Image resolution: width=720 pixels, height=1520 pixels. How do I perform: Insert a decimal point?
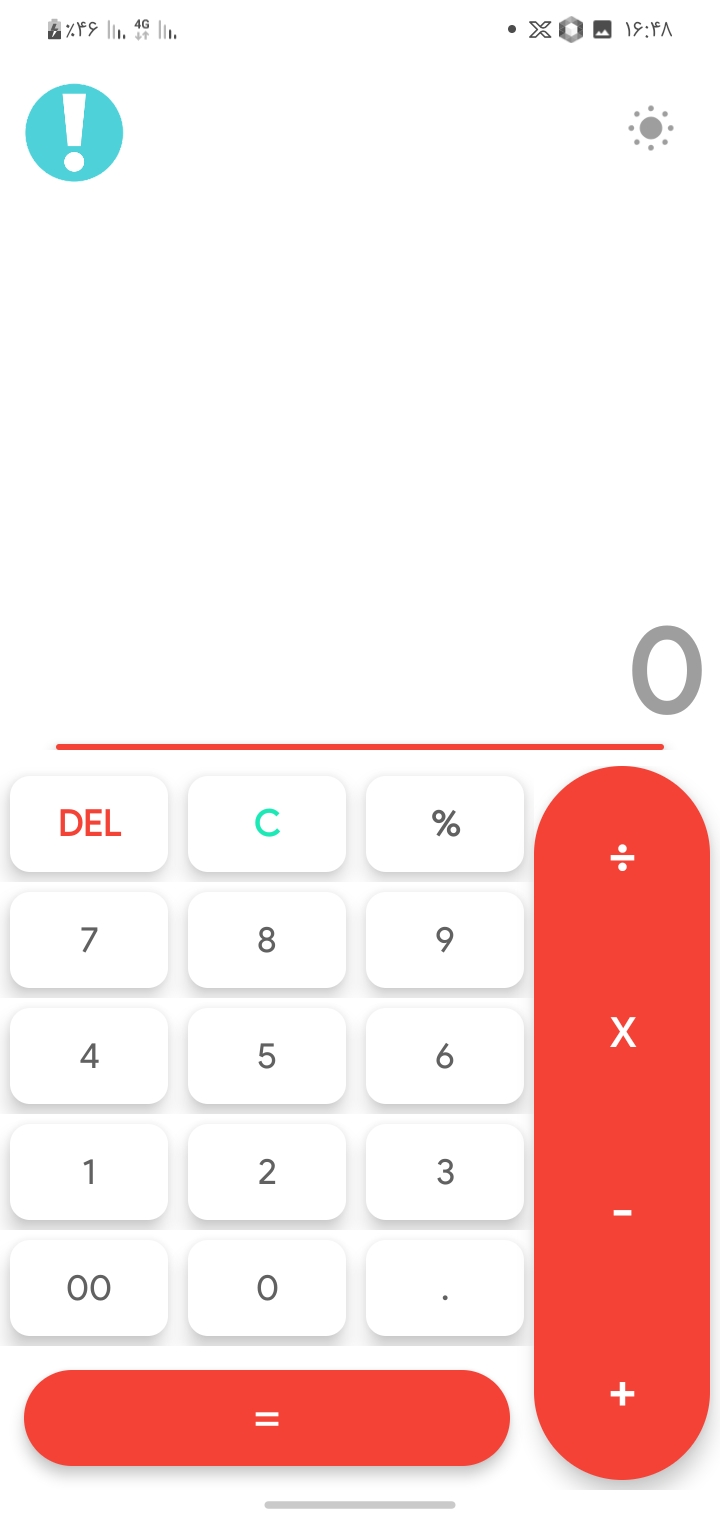tap(445, 1288)
